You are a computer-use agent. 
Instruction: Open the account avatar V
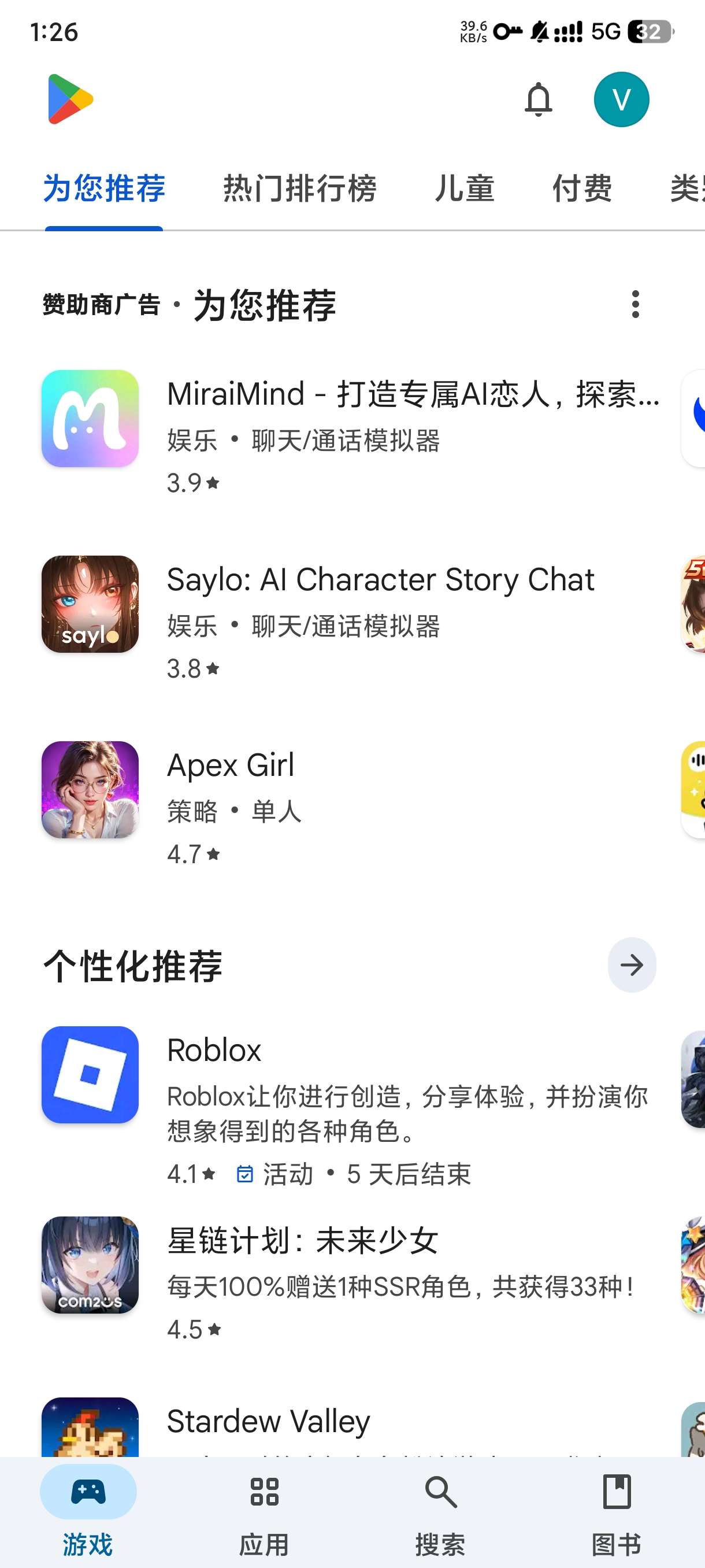pos(621,100)
